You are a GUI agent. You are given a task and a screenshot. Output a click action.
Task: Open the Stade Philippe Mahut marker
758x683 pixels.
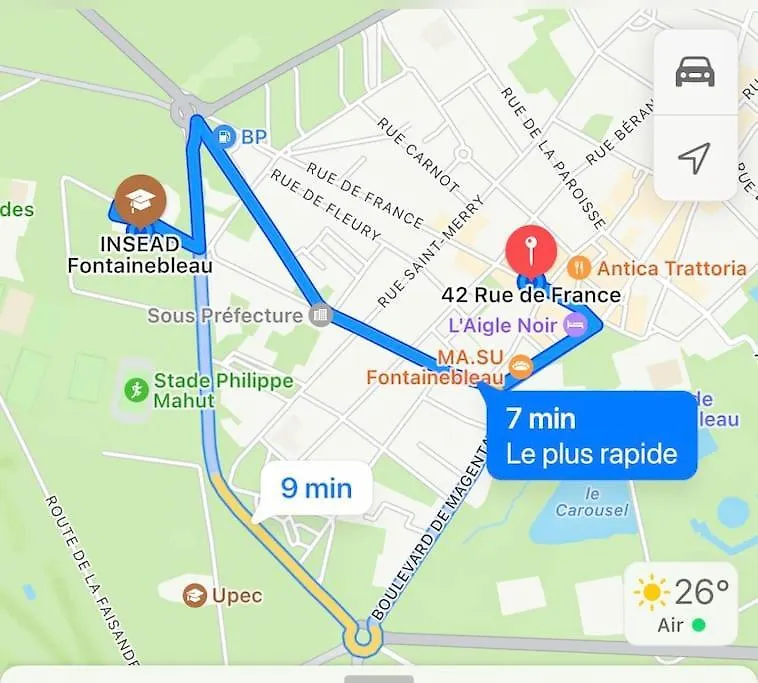[x=134, y=390]
